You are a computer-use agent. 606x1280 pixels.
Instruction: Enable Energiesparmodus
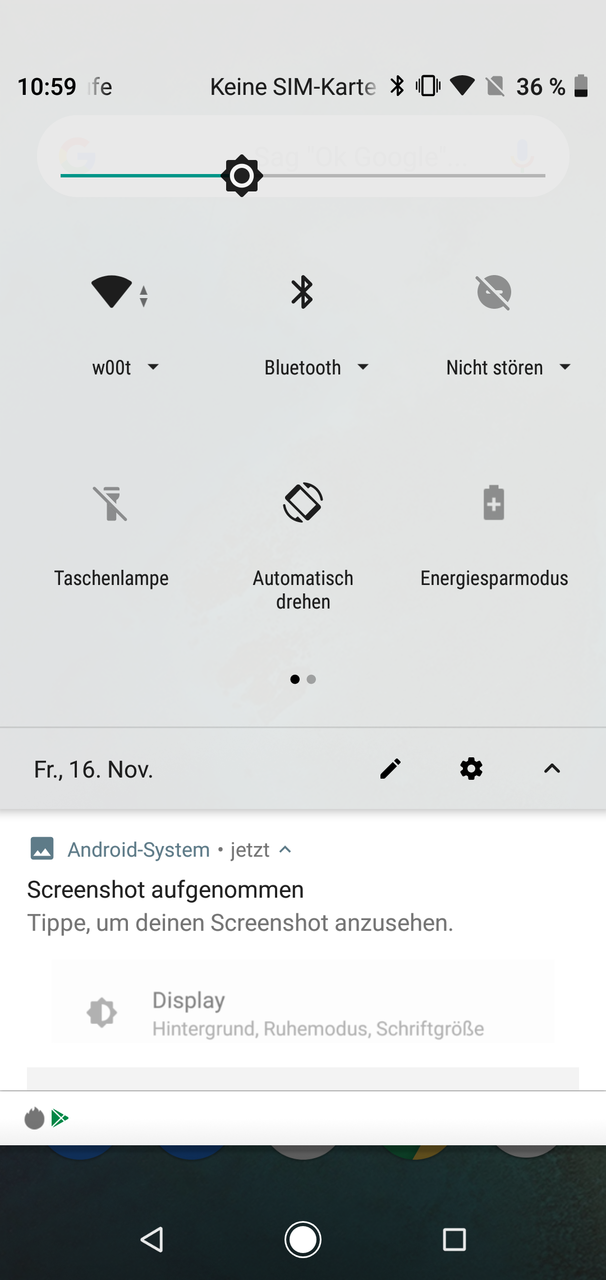(494, 503)
